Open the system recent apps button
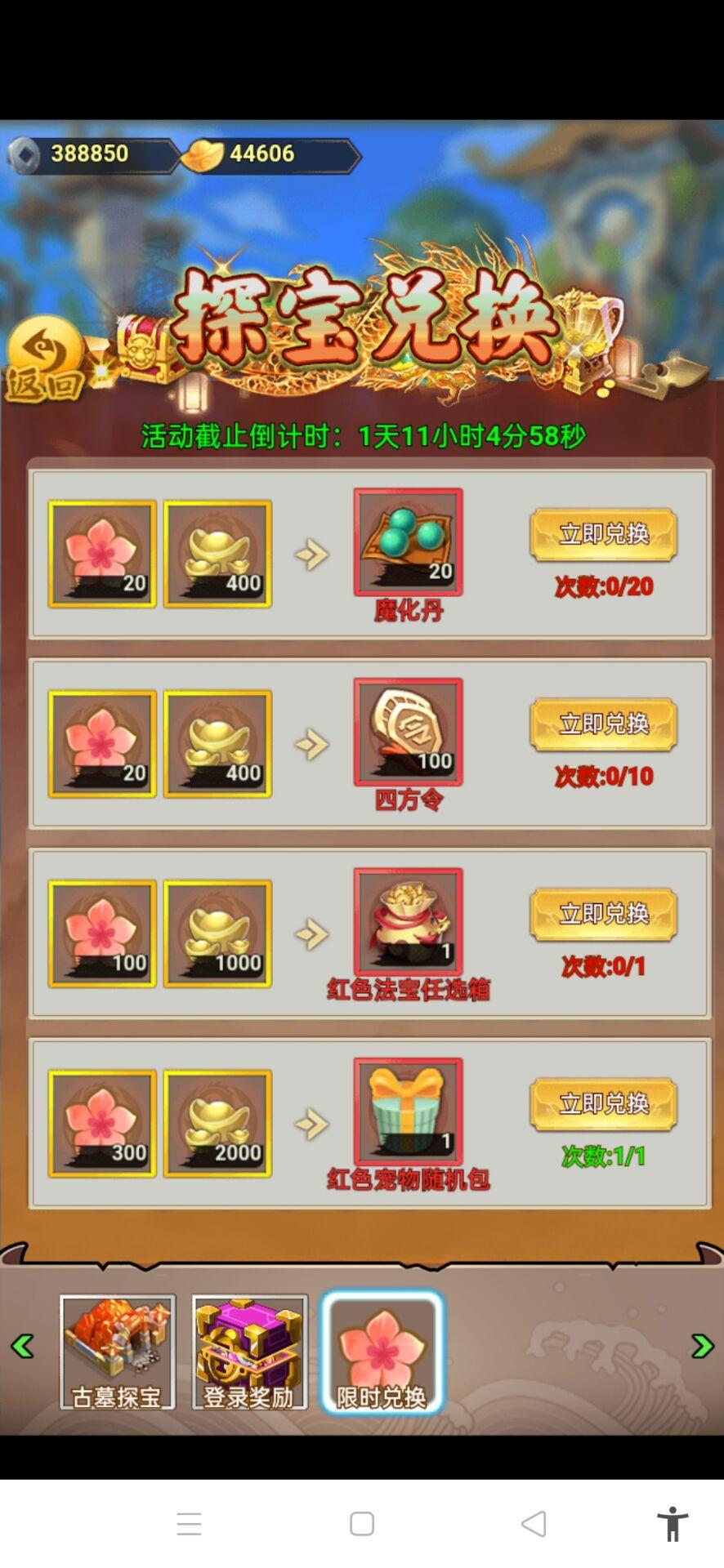Viewport: 724px width, 1568px height. (189, 1524)
